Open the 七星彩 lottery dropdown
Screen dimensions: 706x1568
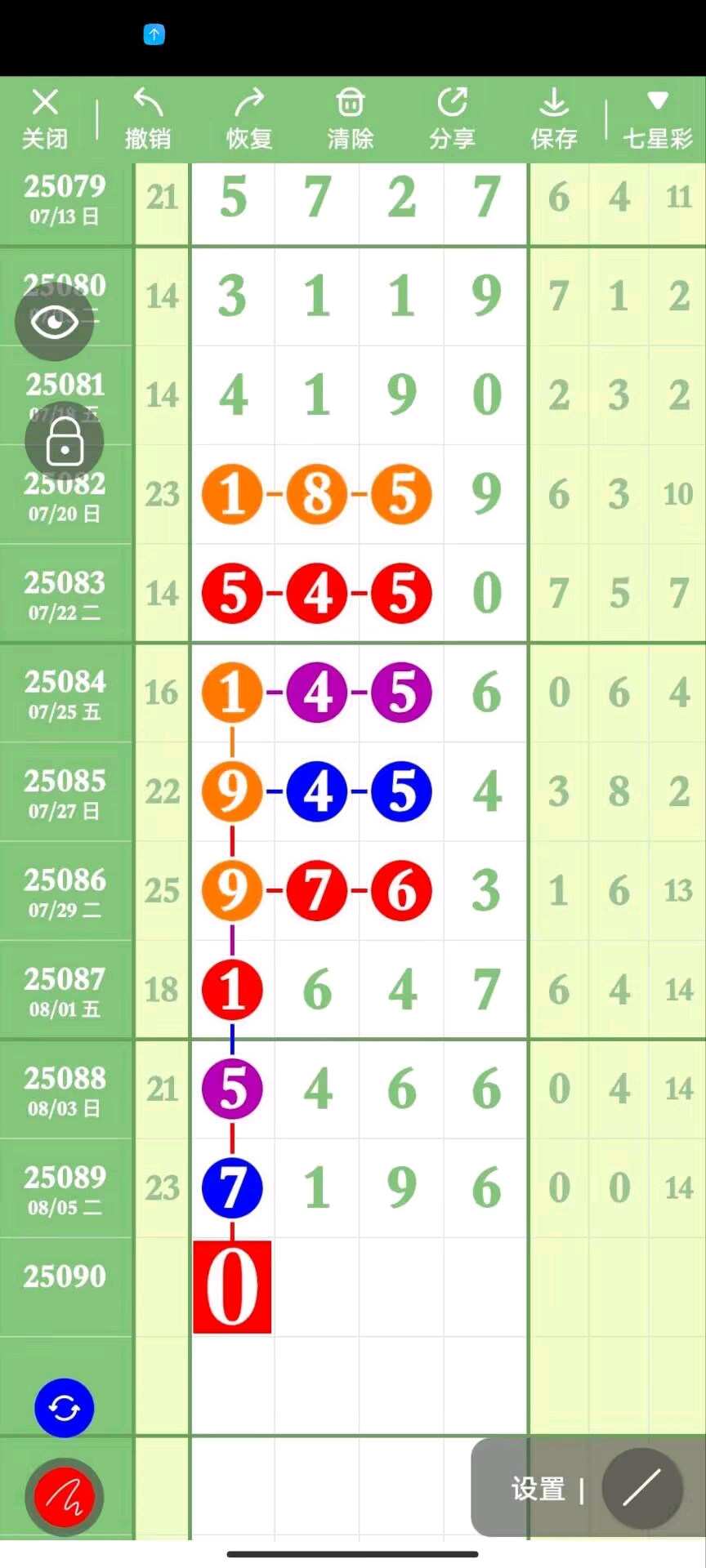[x=658, y=119]
